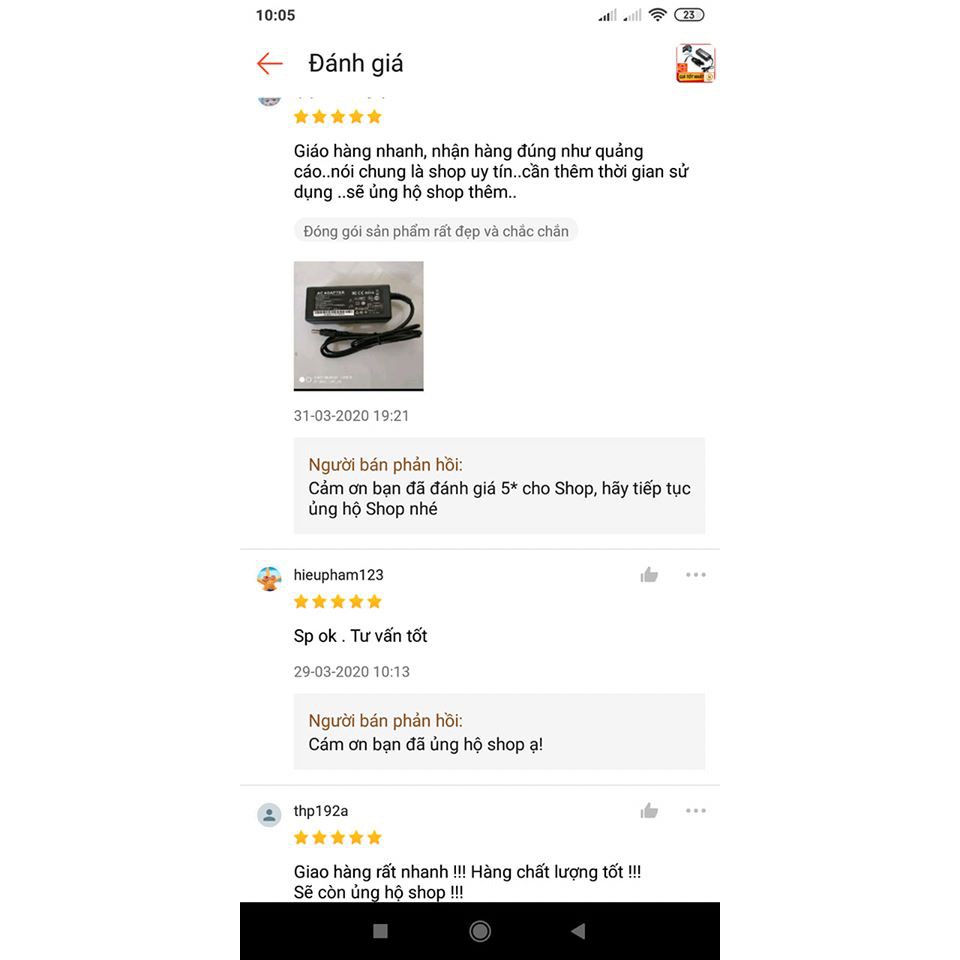The width and height of the screenshot is (960, 960).
Task: Go back from the Đánh giá screen
Action: (x=270, y=64)
